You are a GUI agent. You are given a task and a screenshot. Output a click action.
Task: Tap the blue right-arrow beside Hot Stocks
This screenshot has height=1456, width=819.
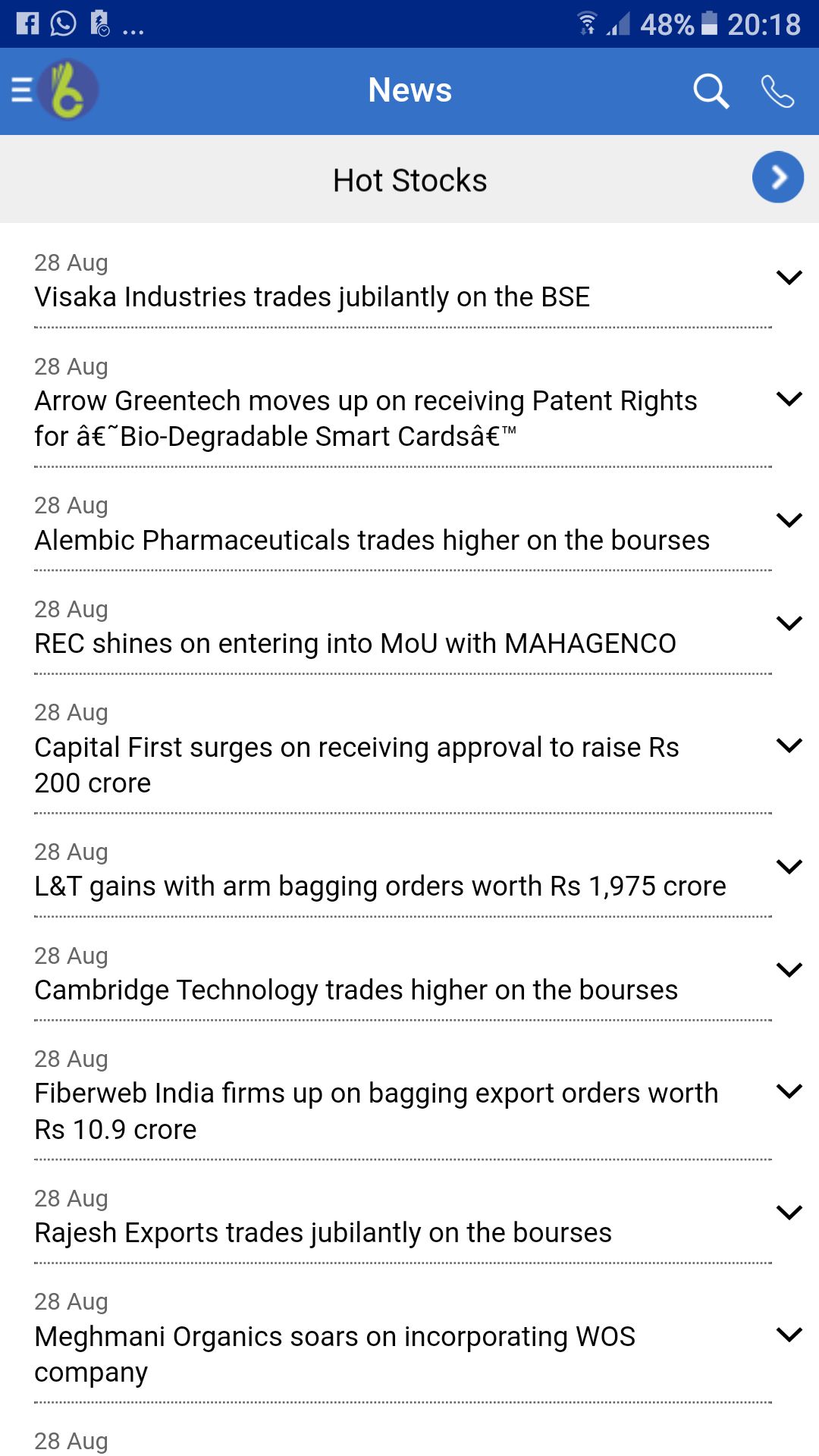coord(777,177)
